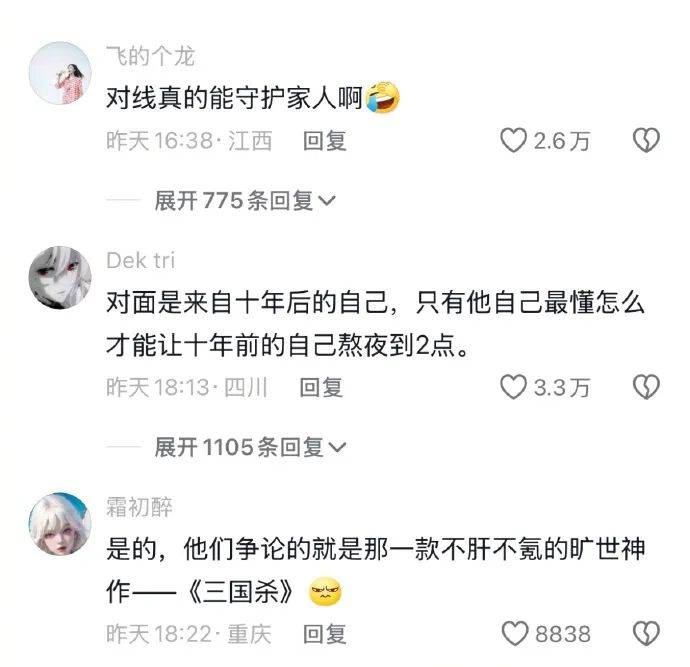Dislike the comment by 飞的个龙
This screenshot has width=690, height=667.
click(x=646, y=142)
